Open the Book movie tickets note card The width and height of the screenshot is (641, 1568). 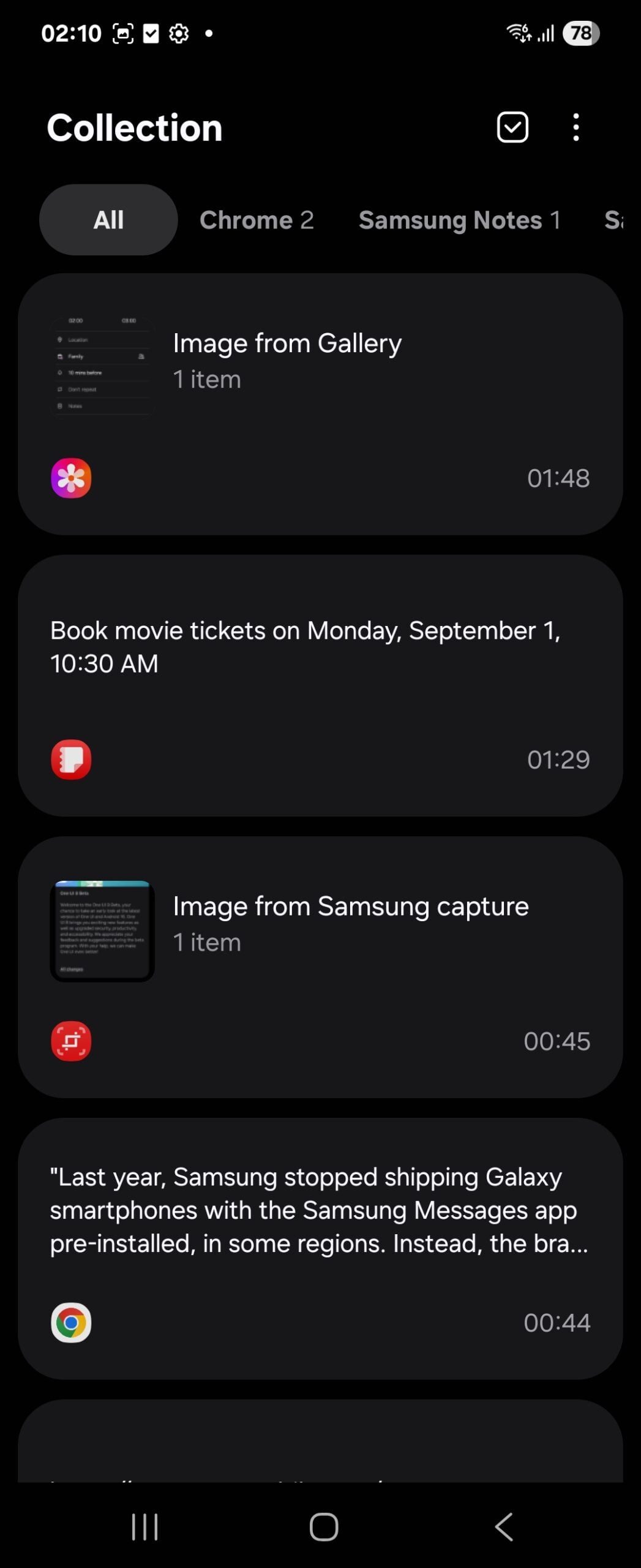click(320, 685)
